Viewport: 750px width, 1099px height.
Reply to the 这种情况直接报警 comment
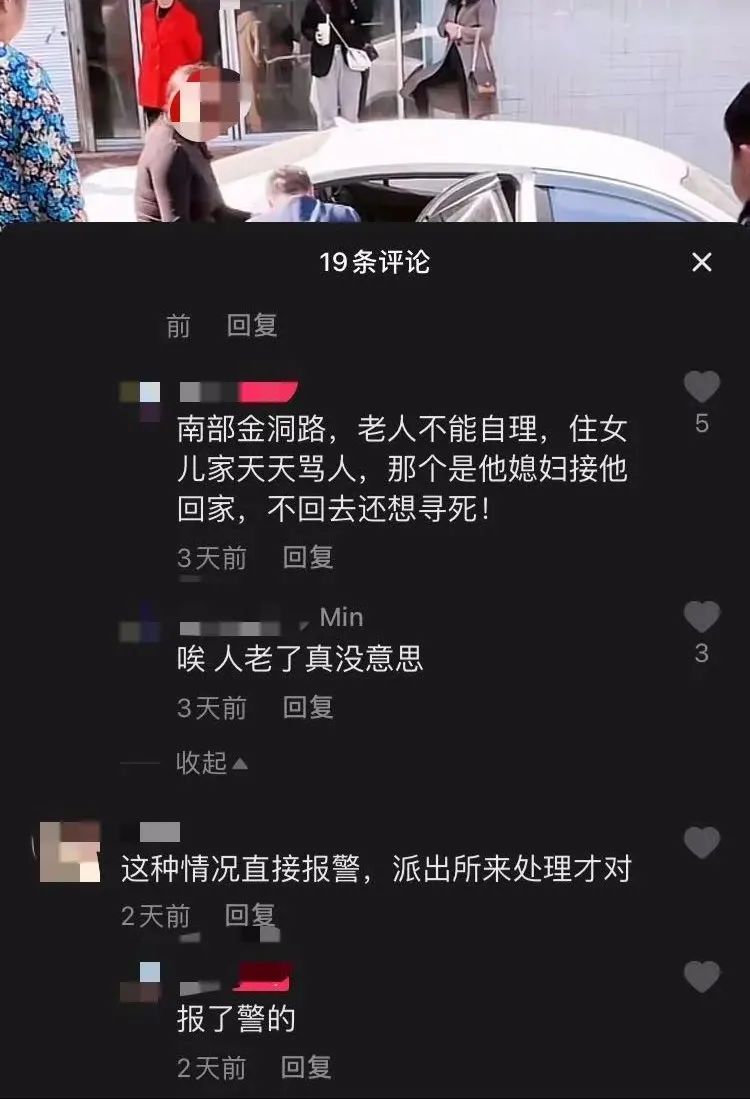coord(249,915)
